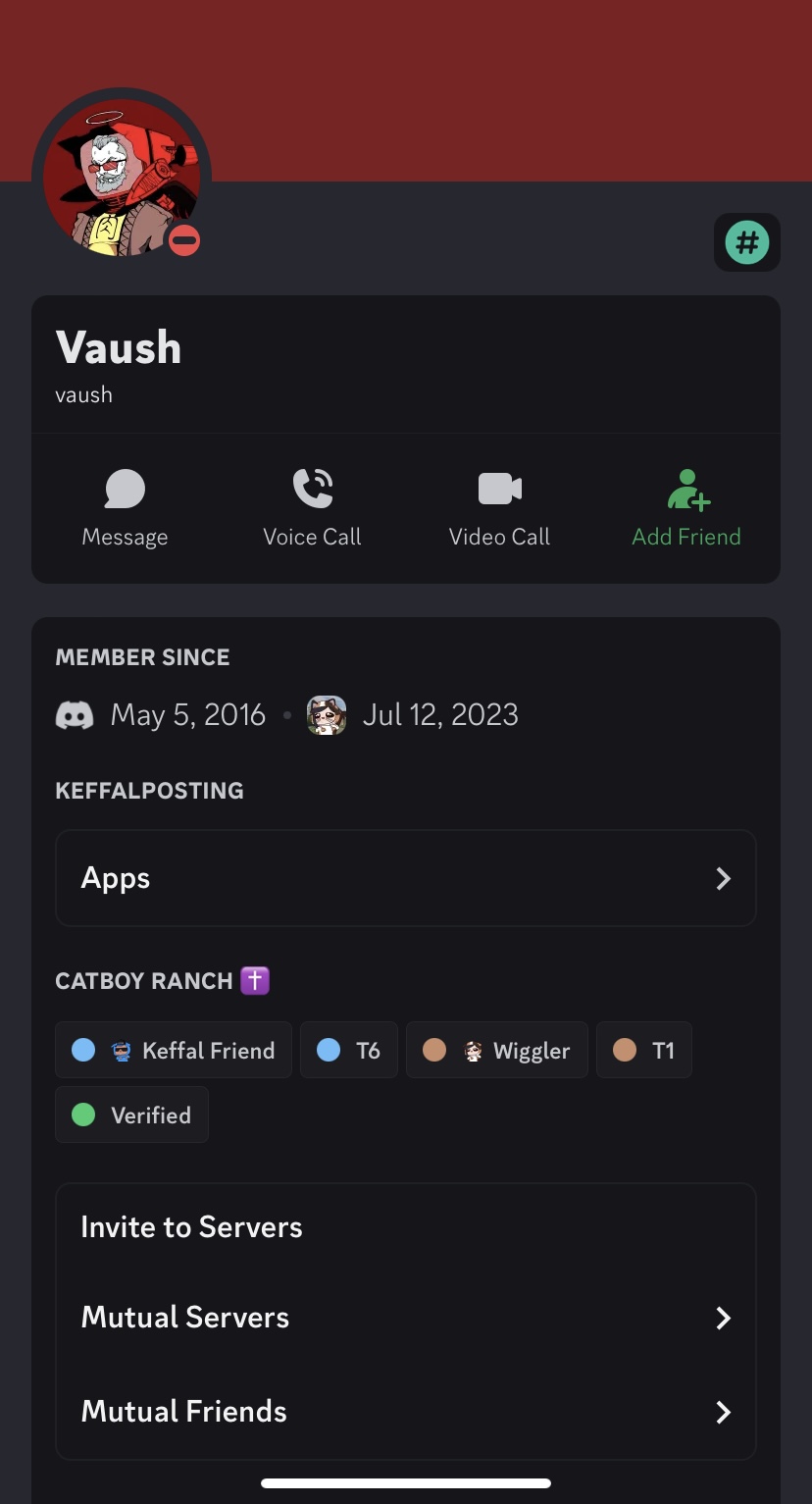Open the Apps row

coord(406,878)
